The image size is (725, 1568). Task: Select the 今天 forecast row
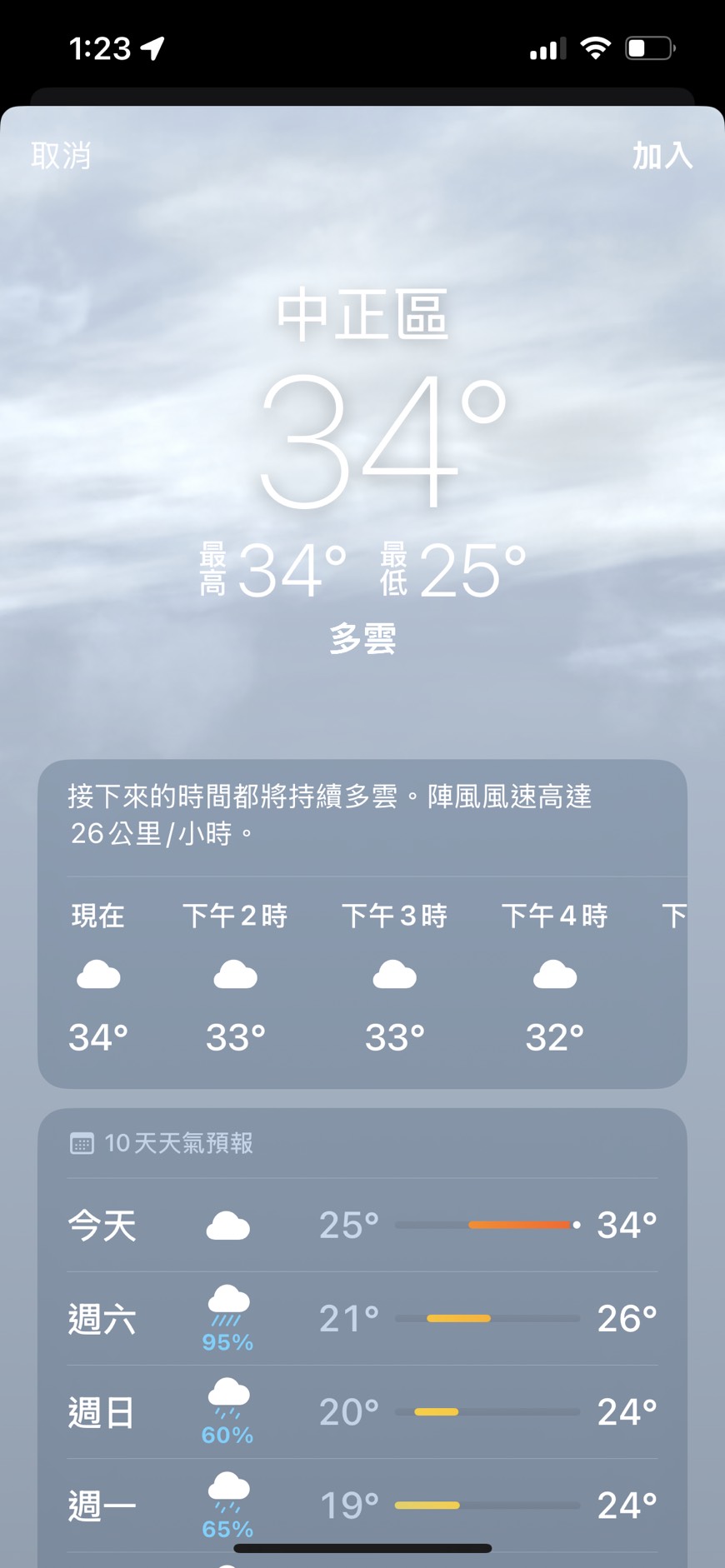tap(362, 1225)
